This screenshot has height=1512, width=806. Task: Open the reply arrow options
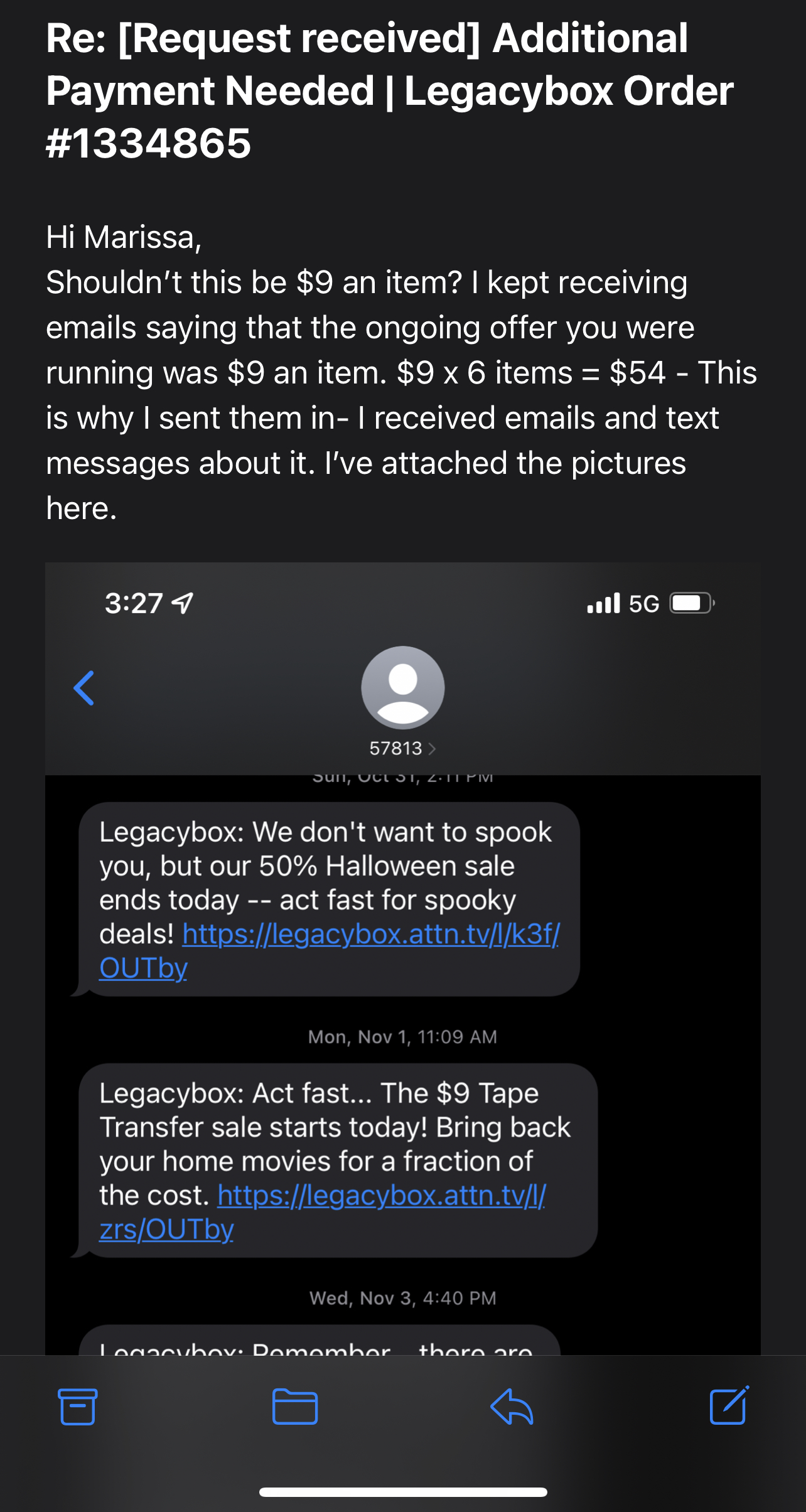click(x=512, y=1407)
